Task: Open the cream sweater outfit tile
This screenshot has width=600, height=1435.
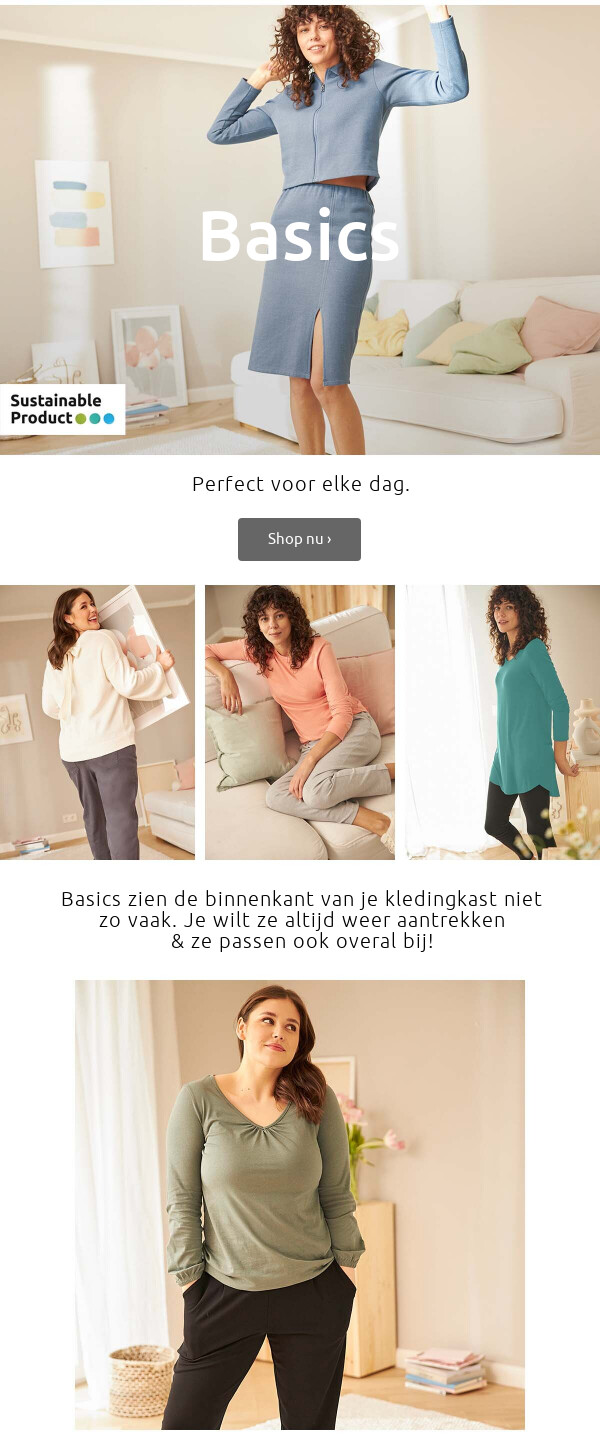Action: pyautogui.click(x=97, y=722)
